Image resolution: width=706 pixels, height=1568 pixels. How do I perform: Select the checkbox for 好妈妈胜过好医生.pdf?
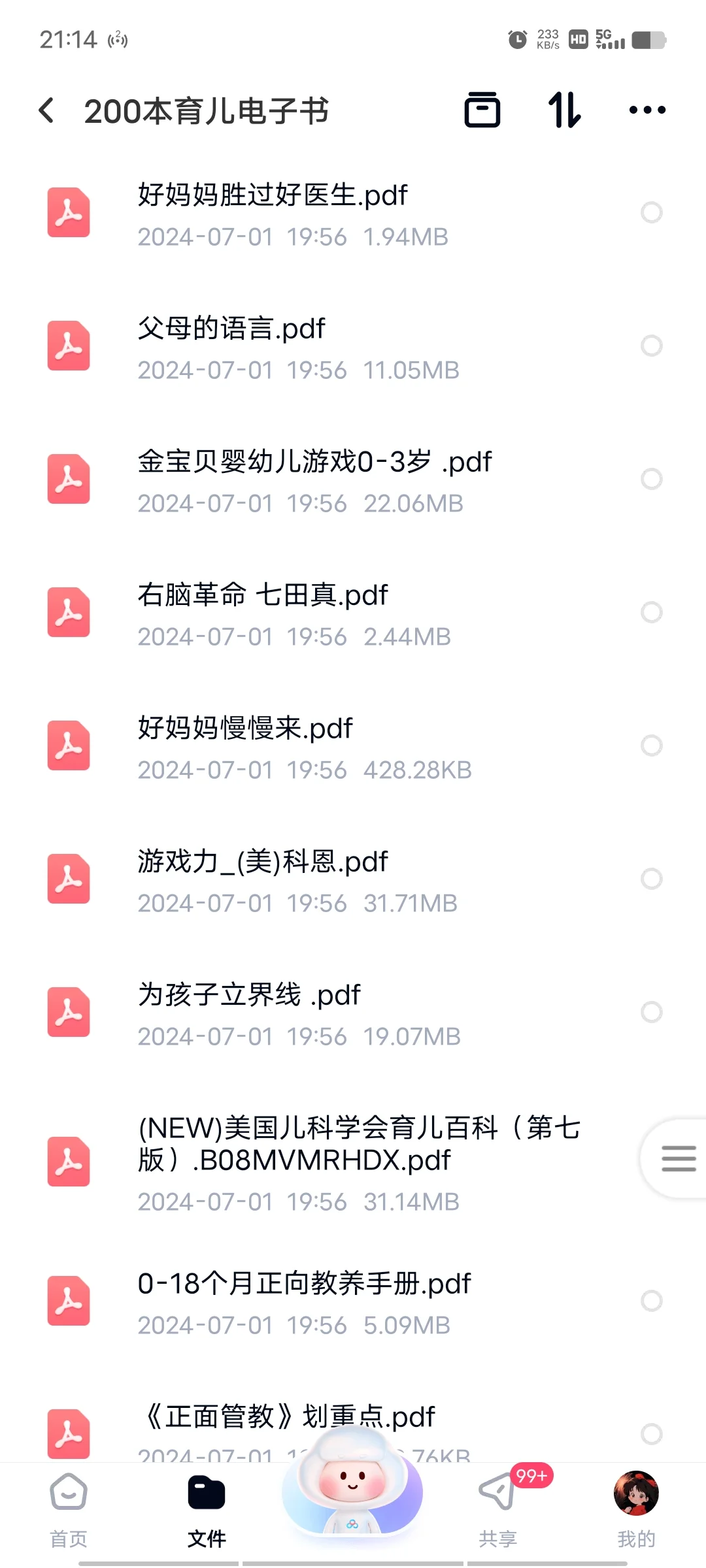click(x=651, y=212)
